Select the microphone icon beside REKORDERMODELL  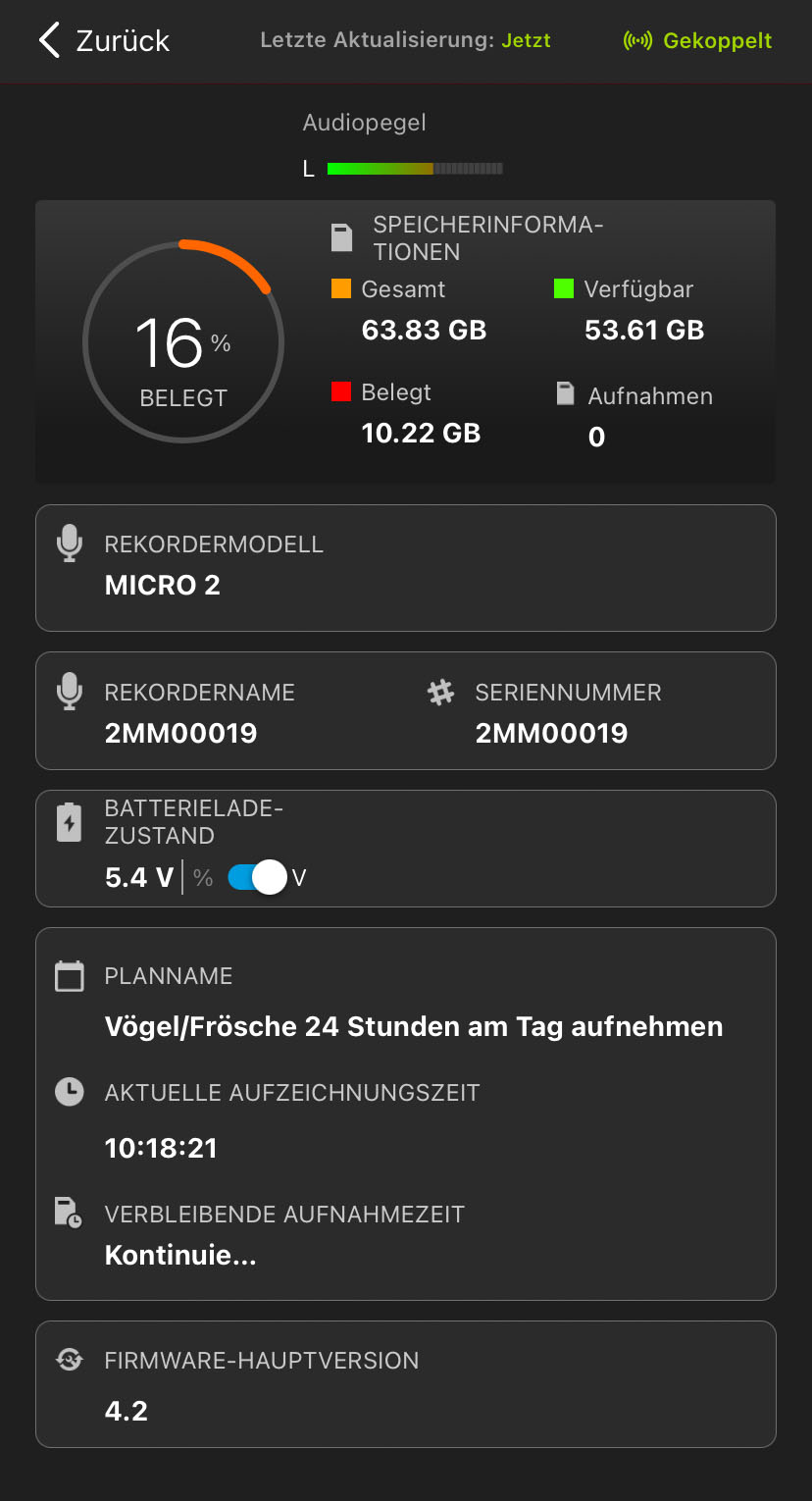coord(69,543)
